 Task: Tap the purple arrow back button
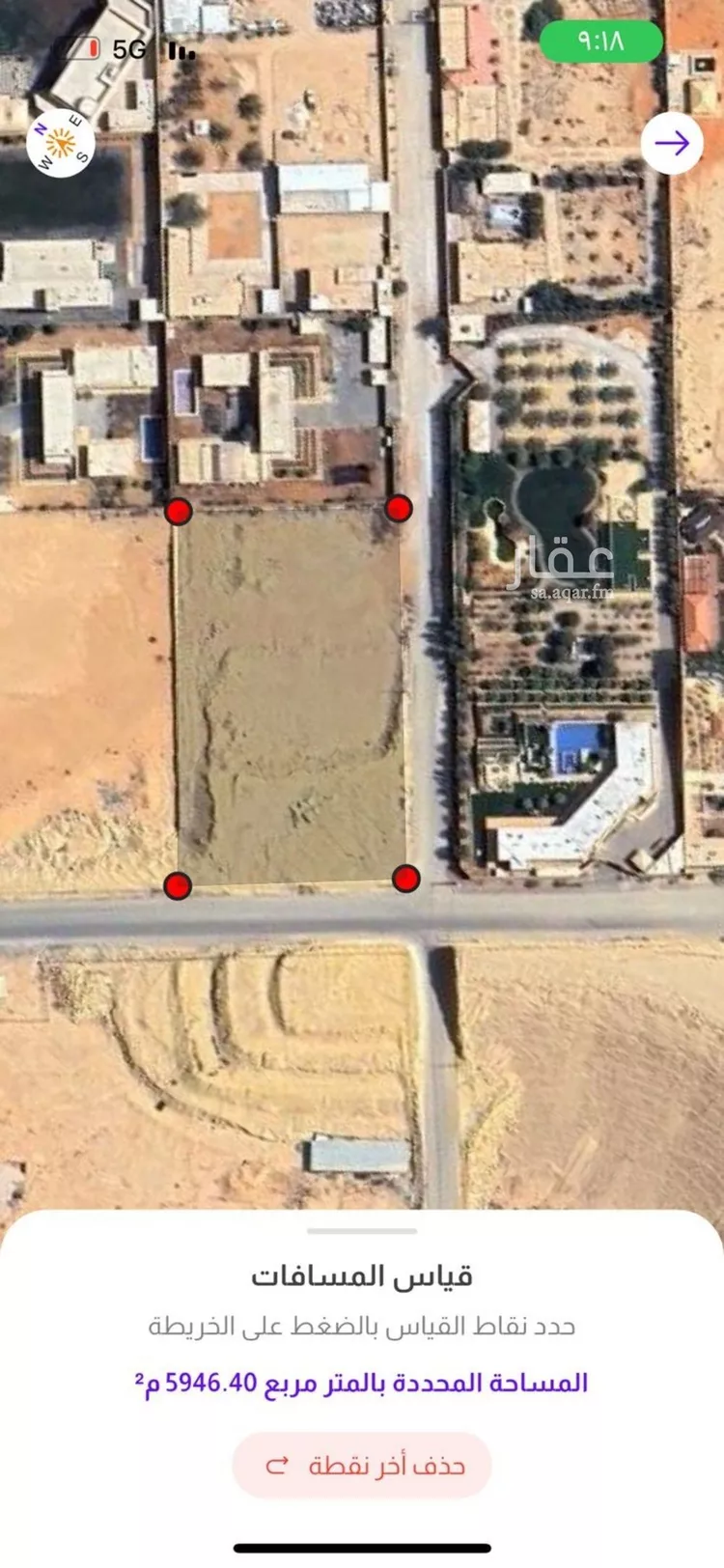tap(672, 144)
